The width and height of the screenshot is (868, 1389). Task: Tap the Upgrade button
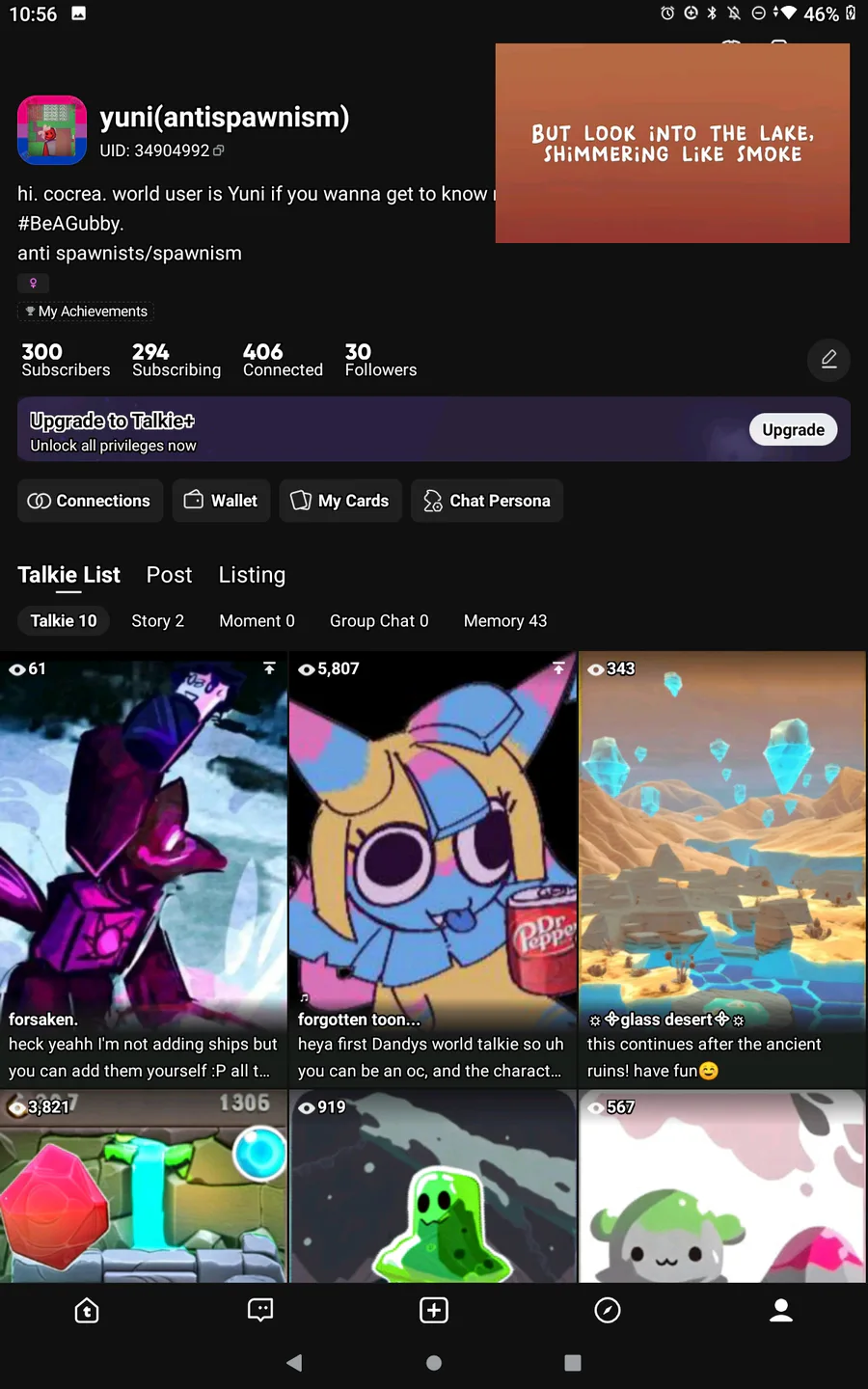(793, 429)
